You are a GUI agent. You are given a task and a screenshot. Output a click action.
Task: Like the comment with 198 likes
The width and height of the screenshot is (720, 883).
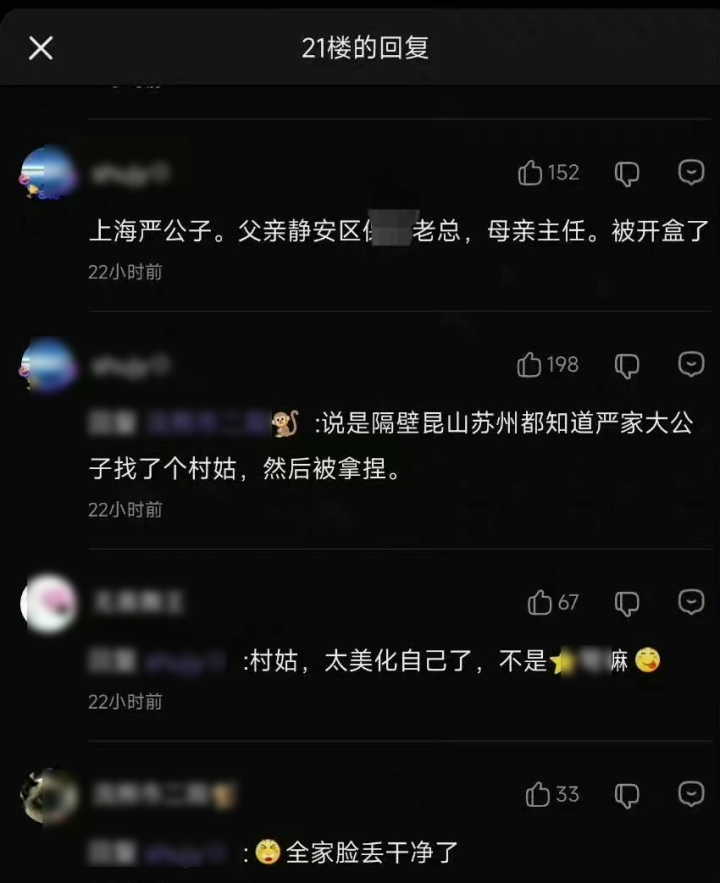[530, 365]
